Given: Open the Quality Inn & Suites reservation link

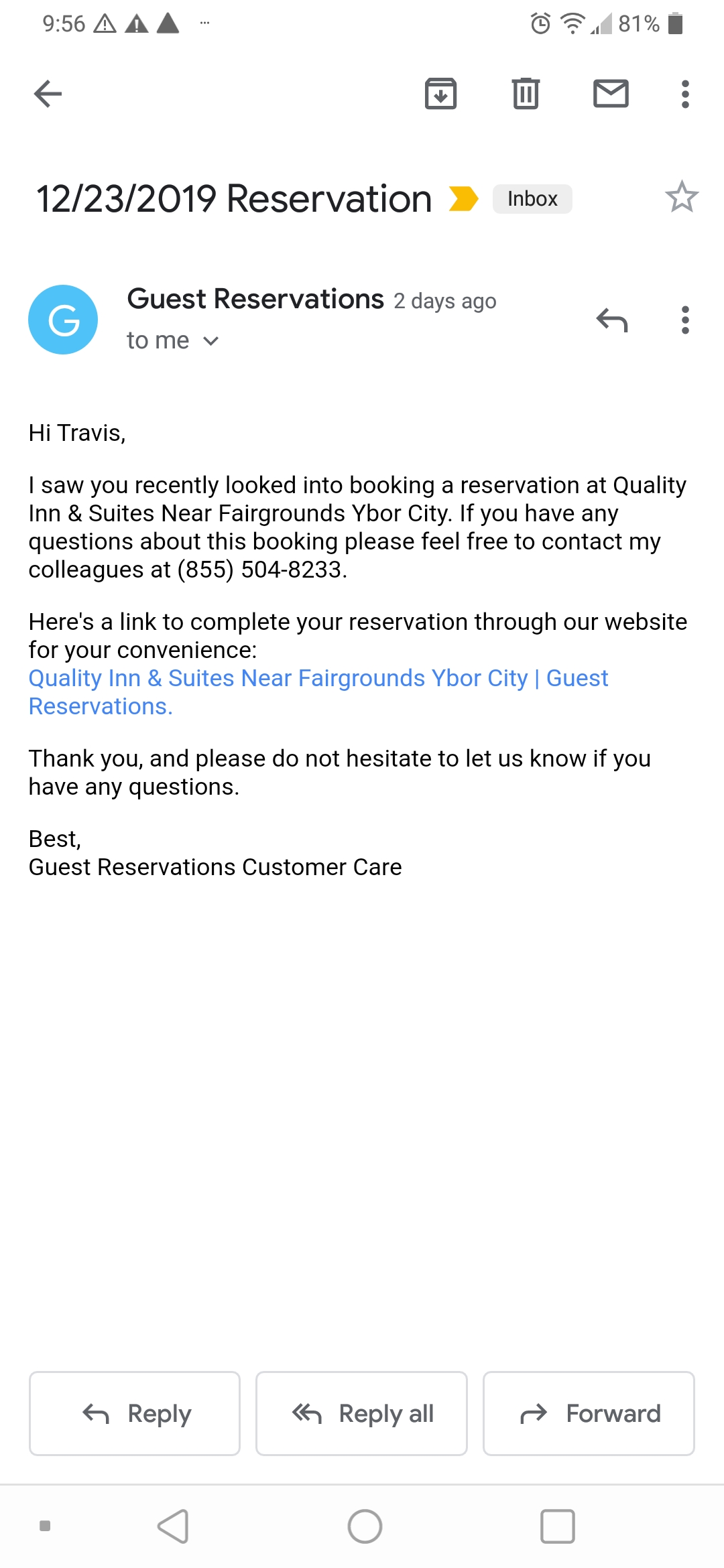Looking at the screenshot, I should click(318, 678).
